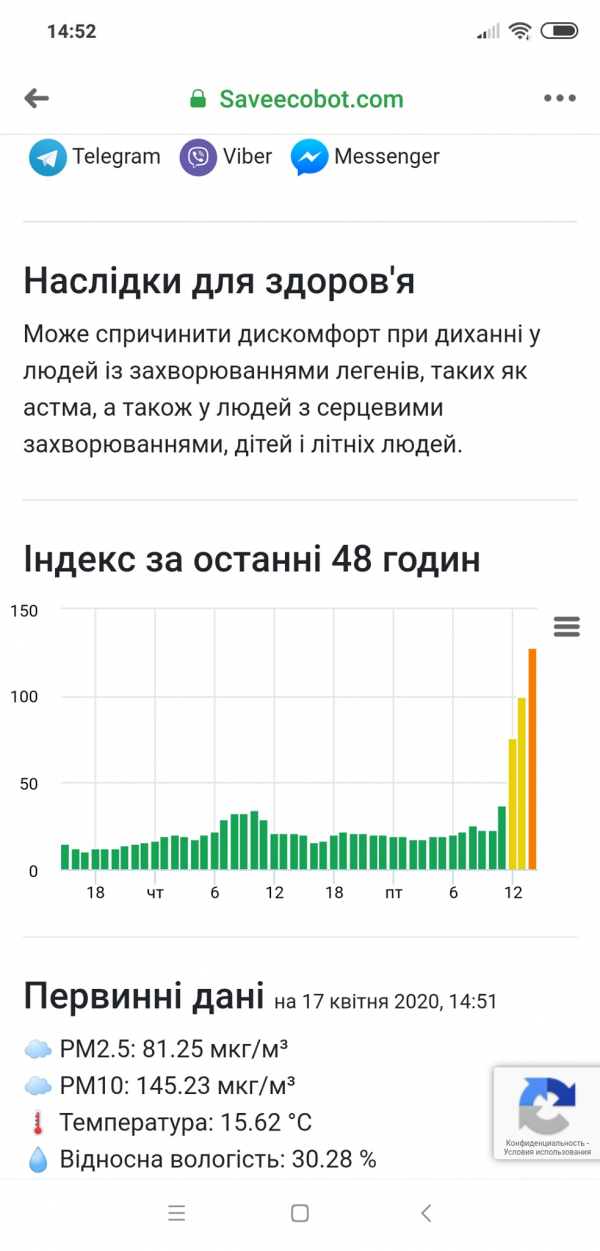Tap the reCAPTCHA privacy badge
600x1251 pixels.
point(546,1113)
